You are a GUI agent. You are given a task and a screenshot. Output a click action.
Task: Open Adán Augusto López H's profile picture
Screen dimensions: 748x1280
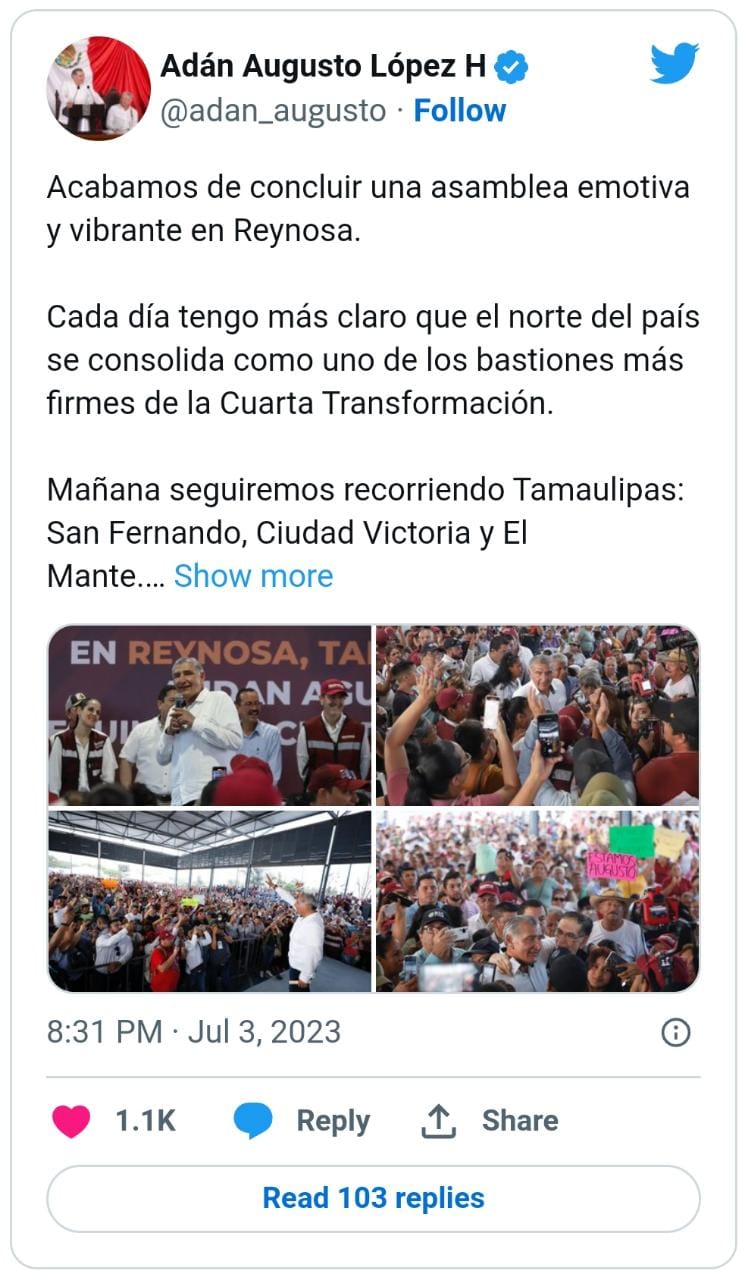98,88
